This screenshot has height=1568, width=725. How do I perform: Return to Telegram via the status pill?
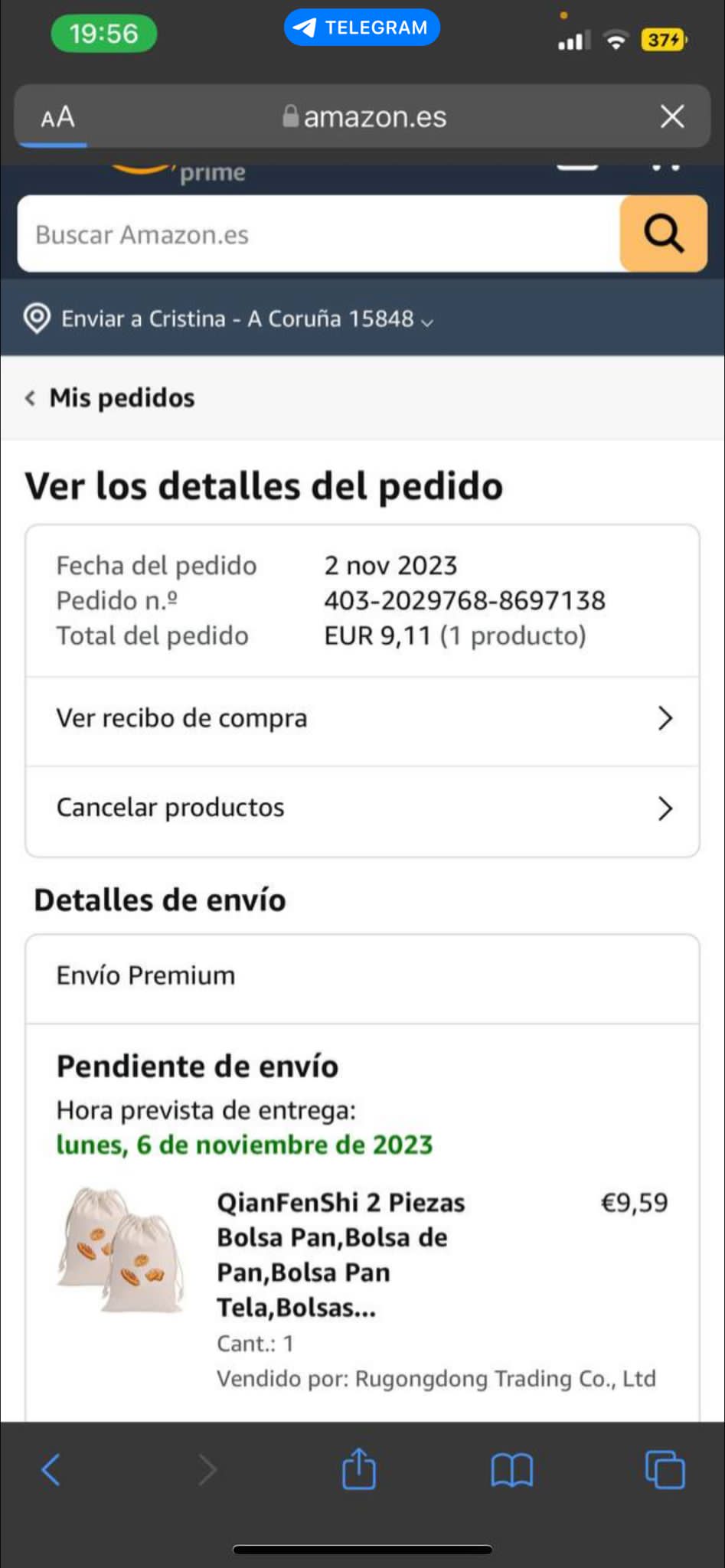coord(361,28)
